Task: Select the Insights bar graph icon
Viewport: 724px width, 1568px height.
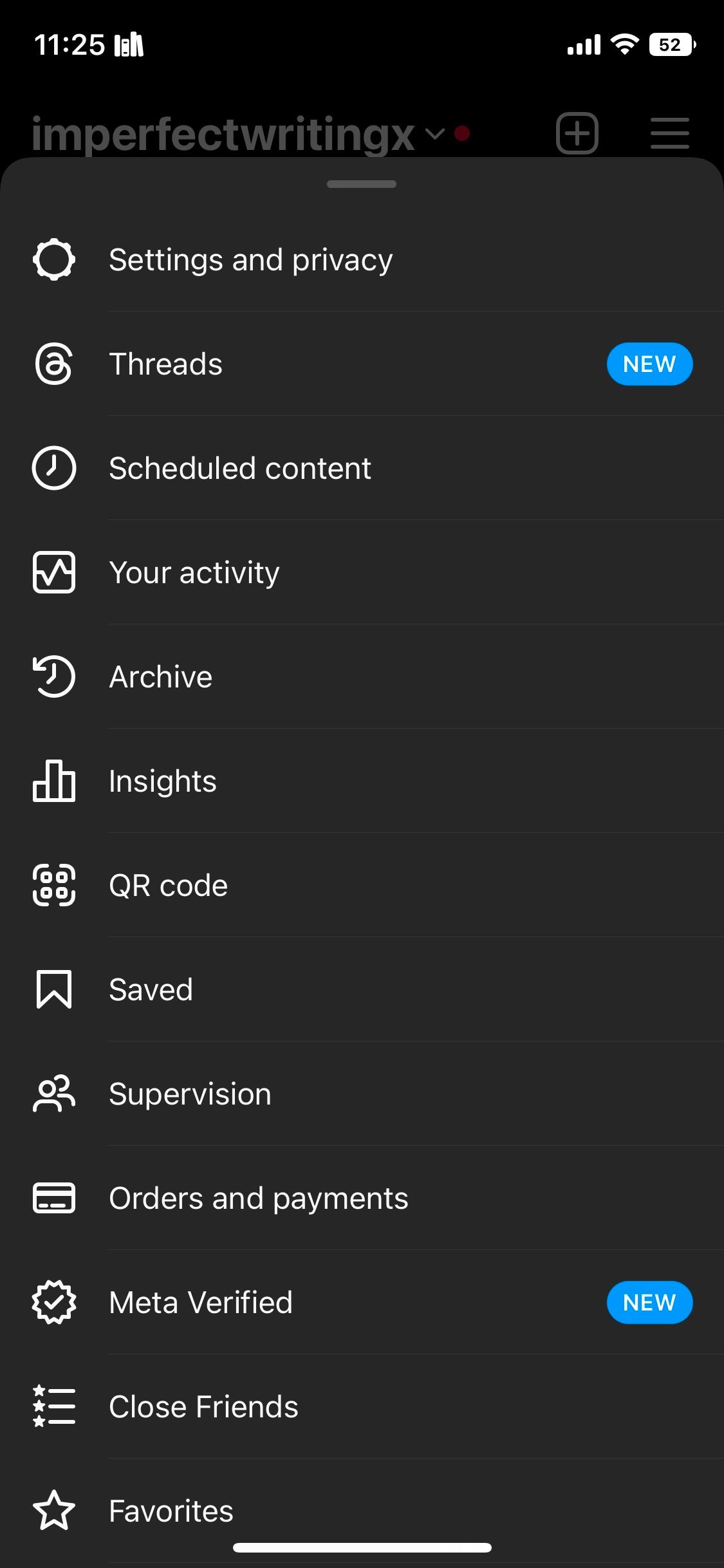Action: (55, 781)
